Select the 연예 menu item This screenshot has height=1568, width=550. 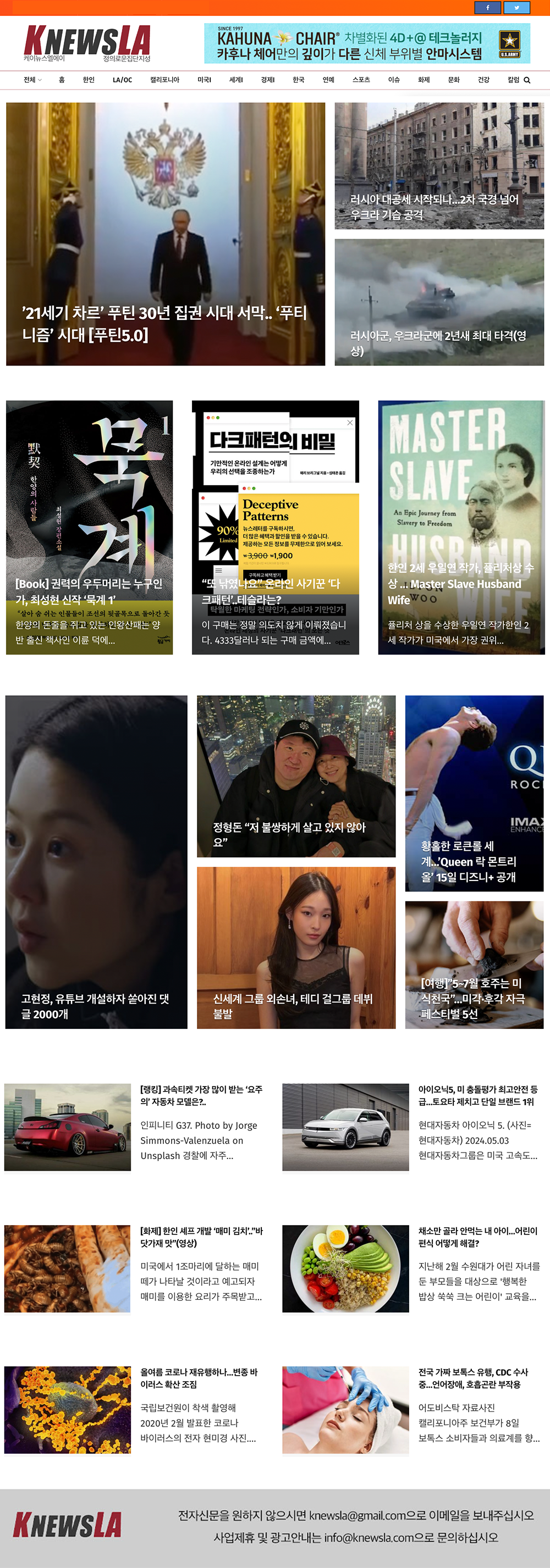(x=328, y=80)
